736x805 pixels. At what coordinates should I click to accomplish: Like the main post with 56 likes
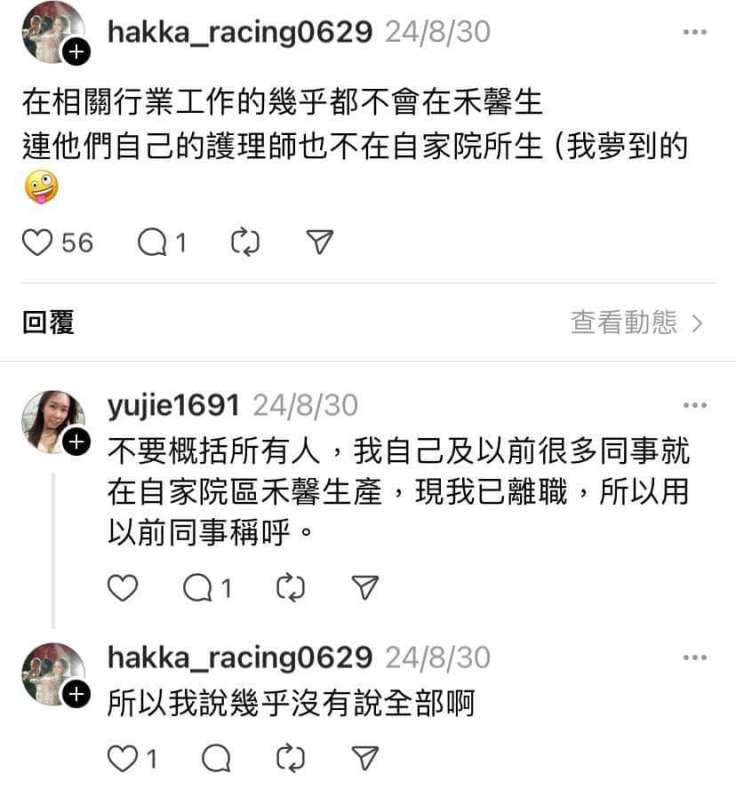pyautogui.click(x=37, y=242)
